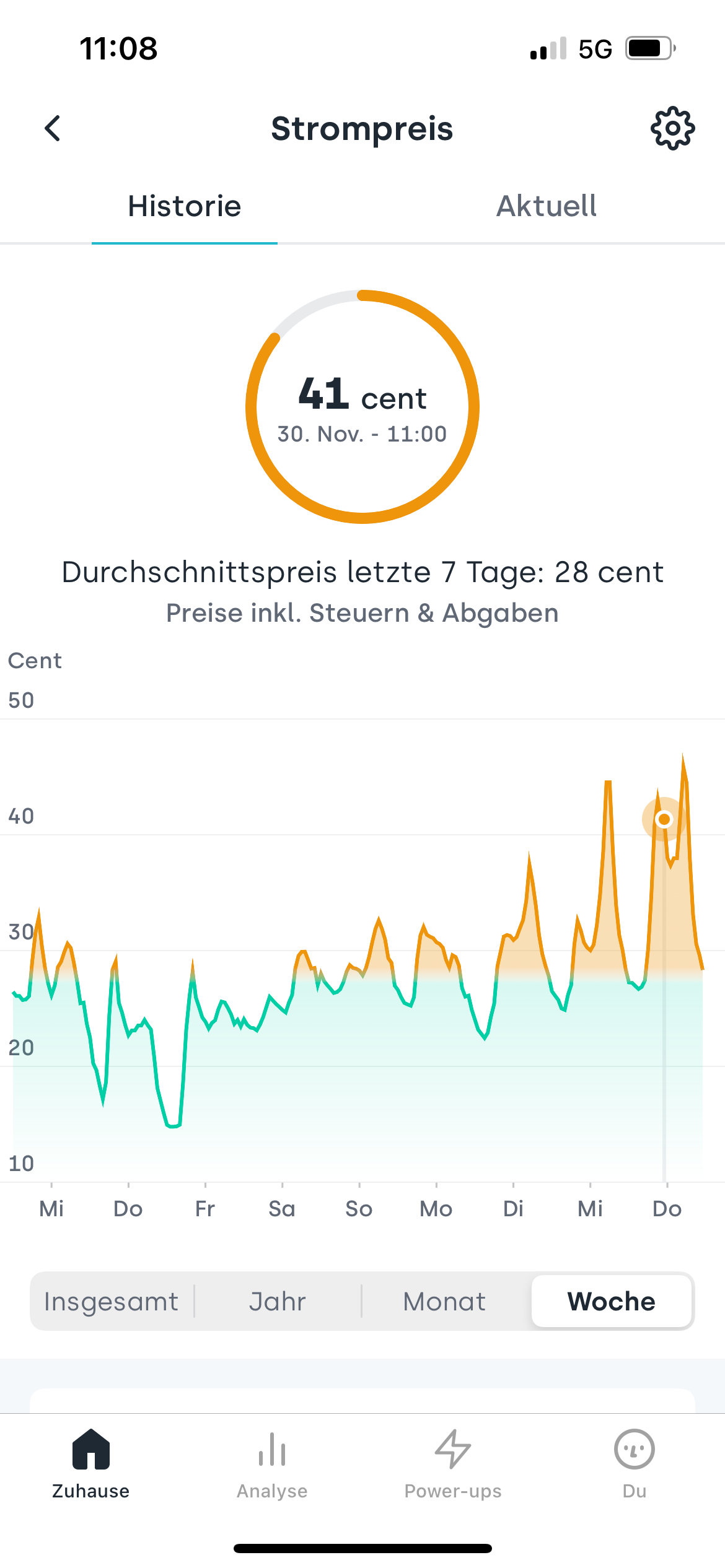Viewport: 725px width, 1568px height.
Task: Show the Insgesamt time range
Action: (x=112, y=1301)
